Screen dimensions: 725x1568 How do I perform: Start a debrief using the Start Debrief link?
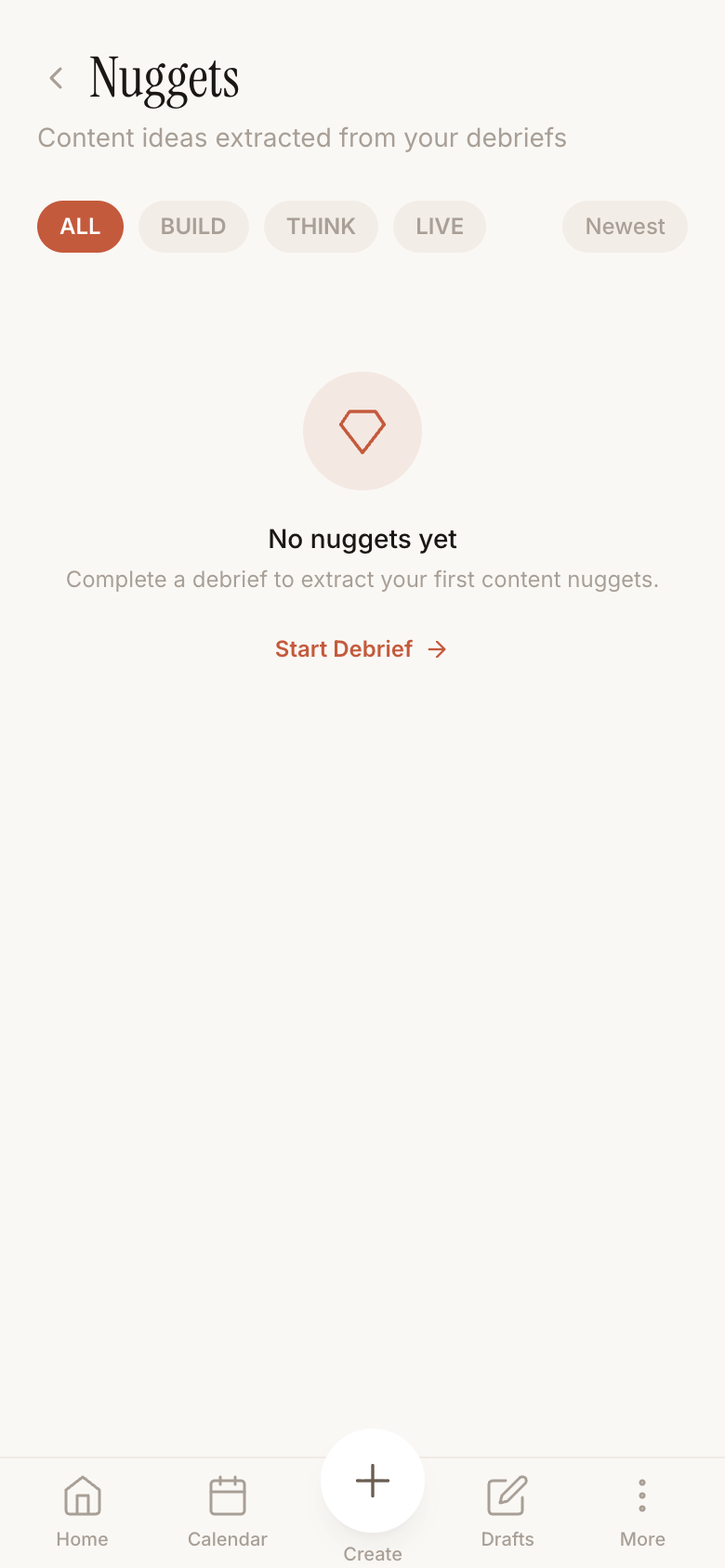[x=344, y=648]
